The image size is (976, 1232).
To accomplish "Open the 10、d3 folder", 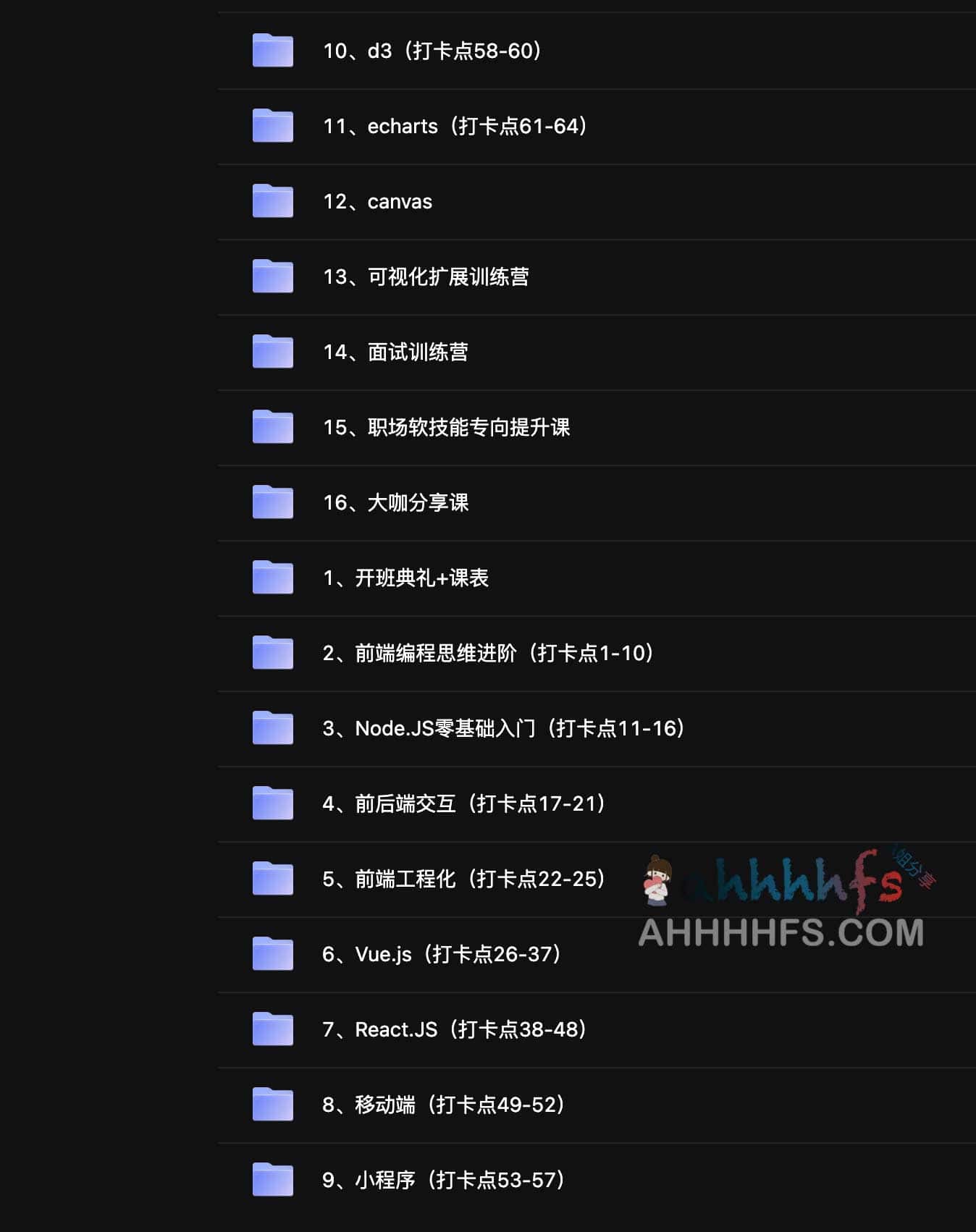I will pyautogui.click(x=432, y=51).
